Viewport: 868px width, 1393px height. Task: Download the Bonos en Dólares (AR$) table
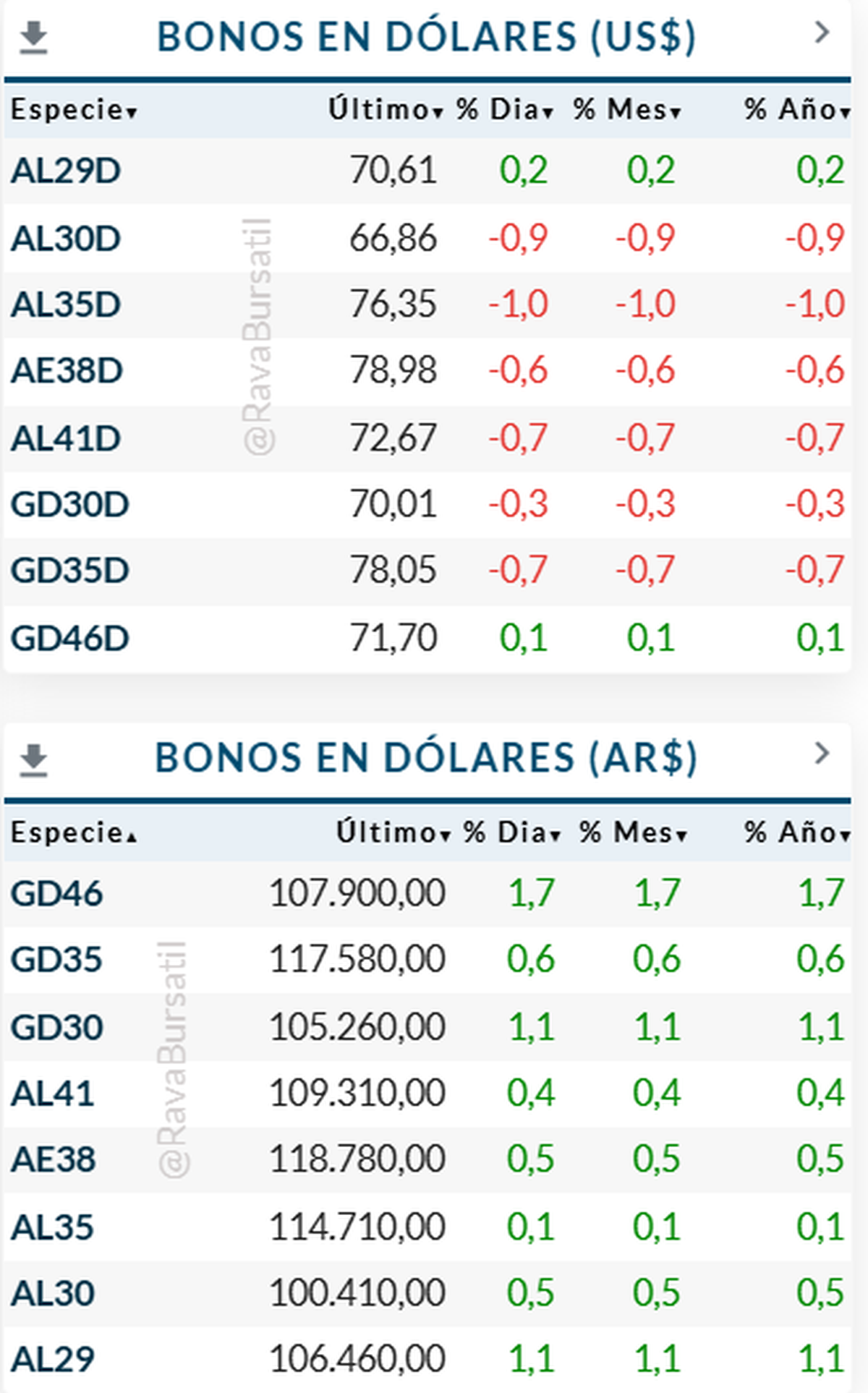(x=33, y=759)
